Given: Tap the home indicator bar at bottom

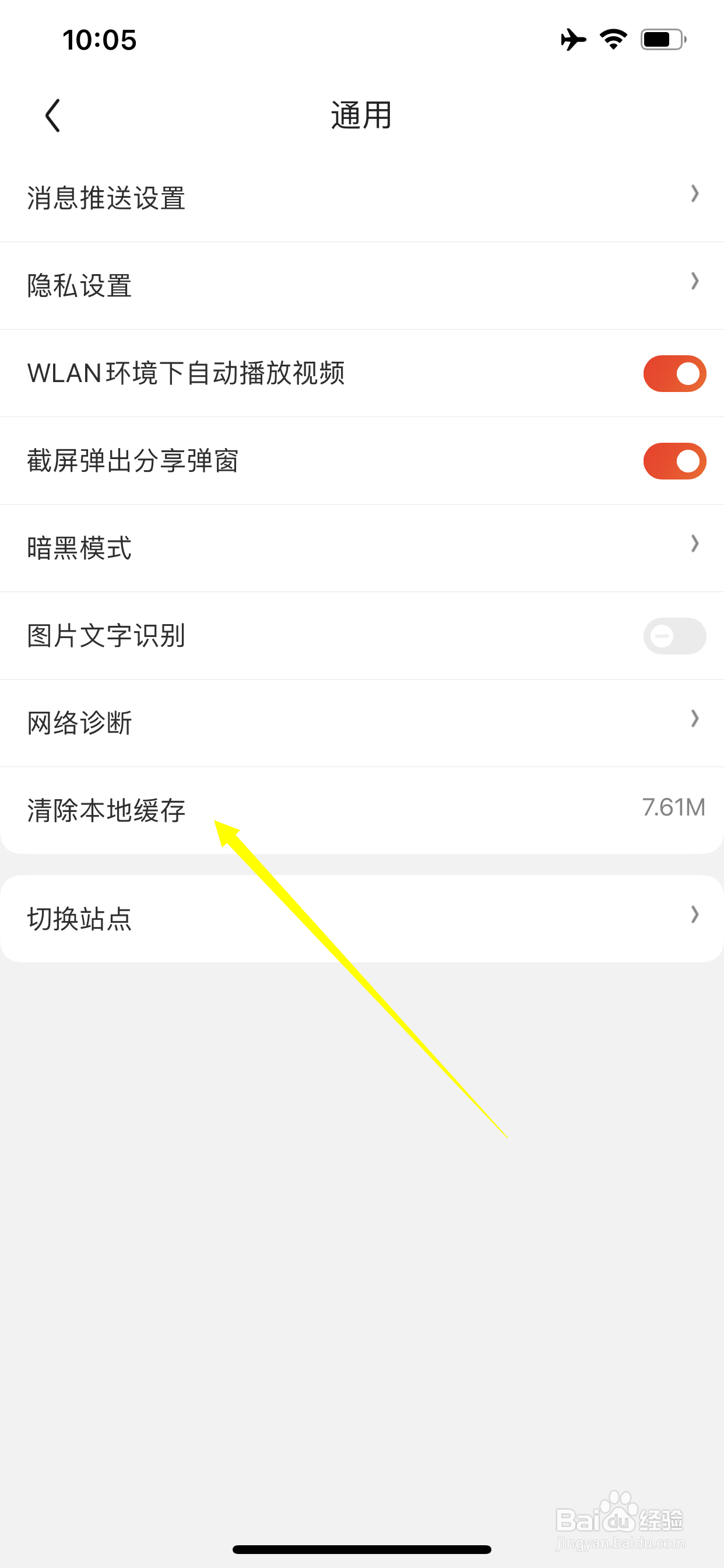Looking at the screenshot, I should [362, 1549].
